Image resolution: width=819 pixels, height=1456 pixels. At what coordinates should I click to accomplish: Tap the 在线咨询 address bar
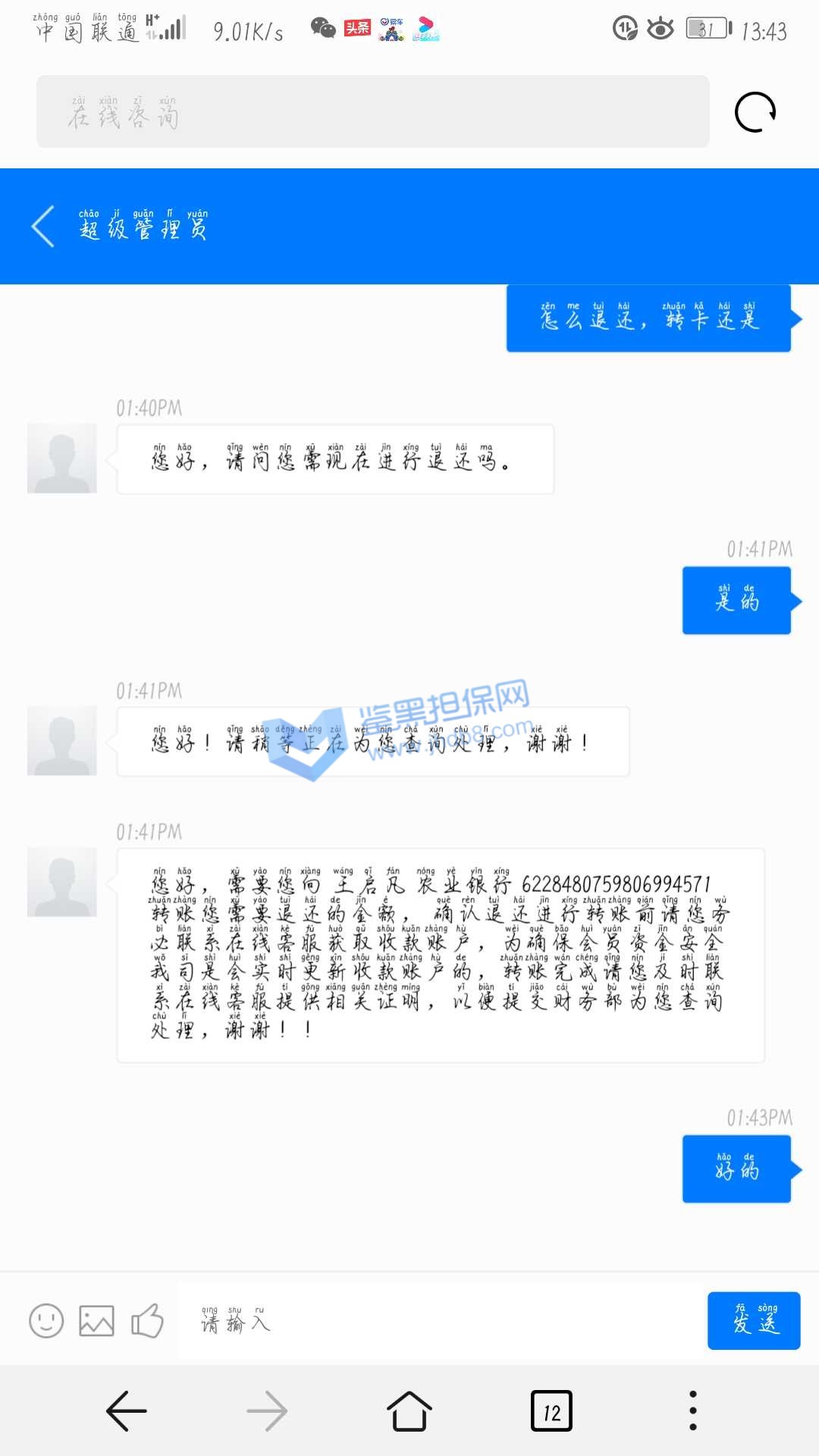coord(372,112)
